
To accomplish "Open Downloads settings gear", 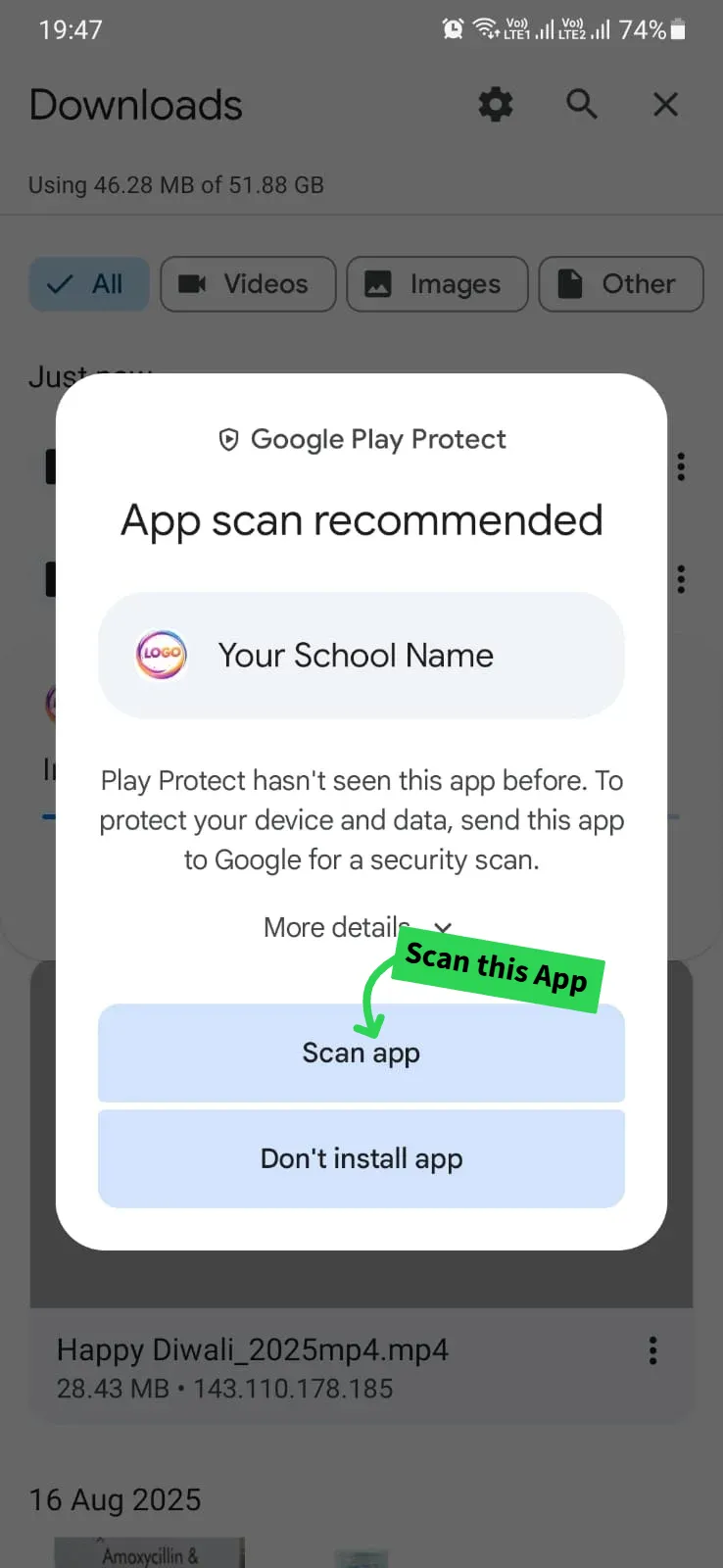I will [495, 104].
